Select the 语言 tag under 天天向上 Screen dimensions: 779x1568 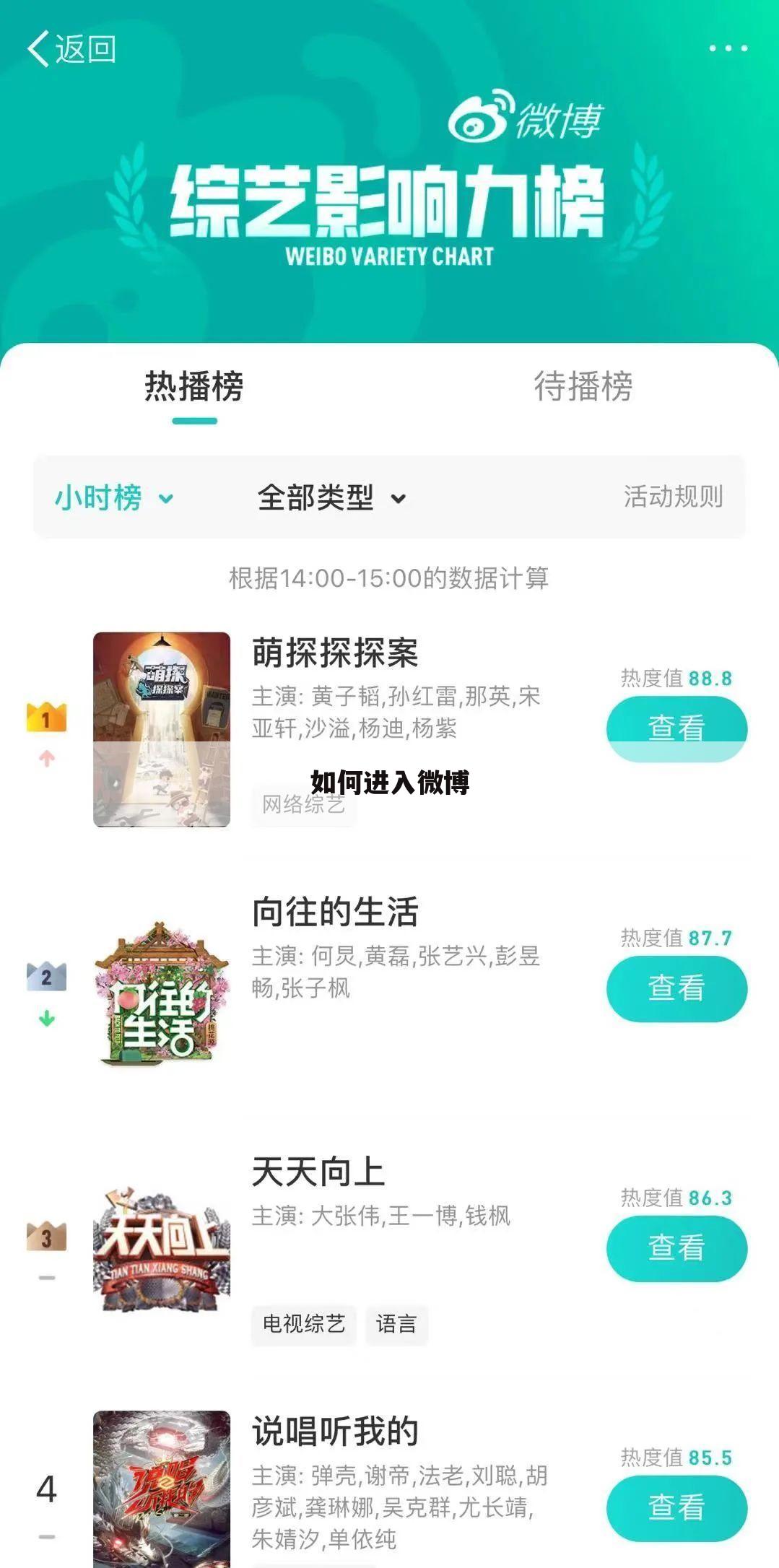coord(396,1325)
